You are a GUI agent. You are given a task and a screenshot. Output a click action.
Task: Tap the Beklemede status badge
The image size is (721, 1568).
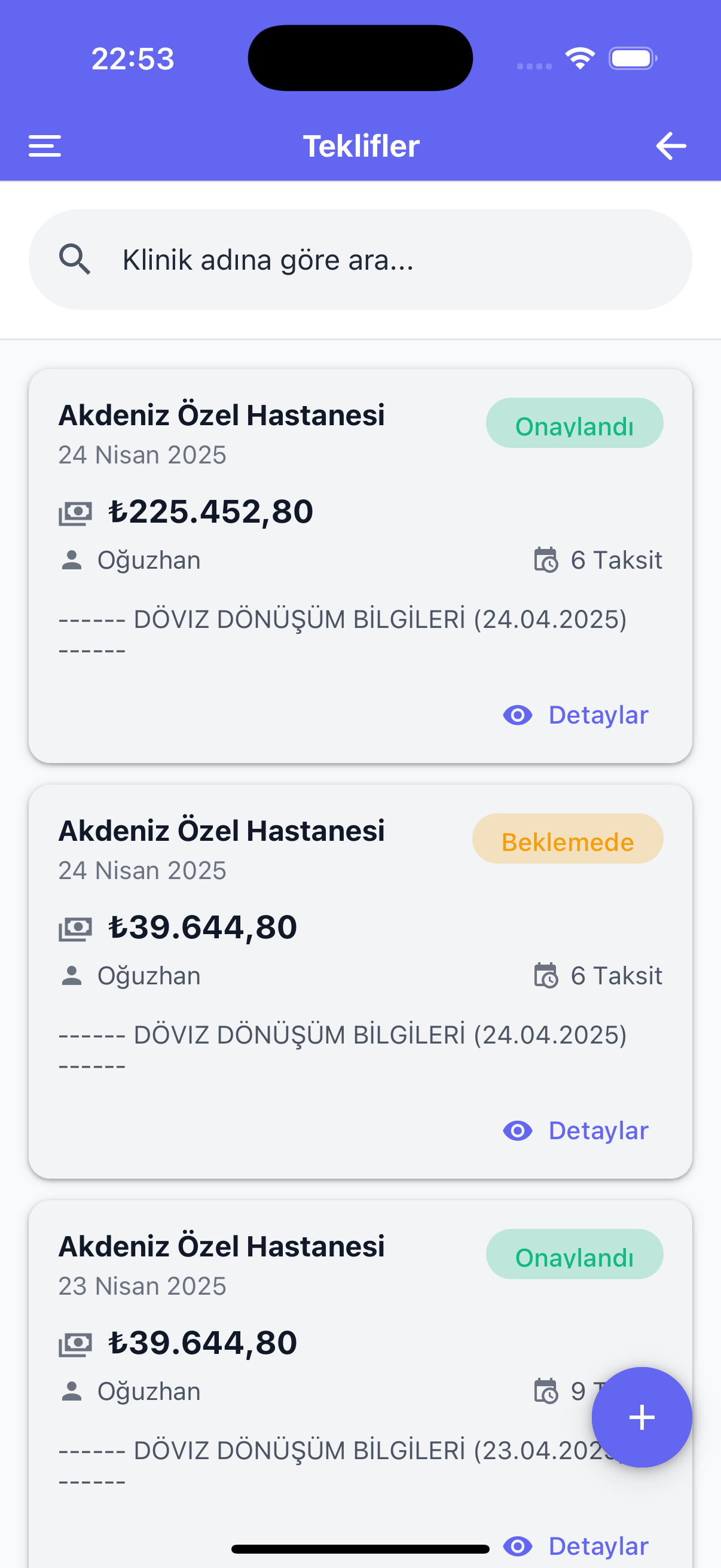[x=567, y=840]
